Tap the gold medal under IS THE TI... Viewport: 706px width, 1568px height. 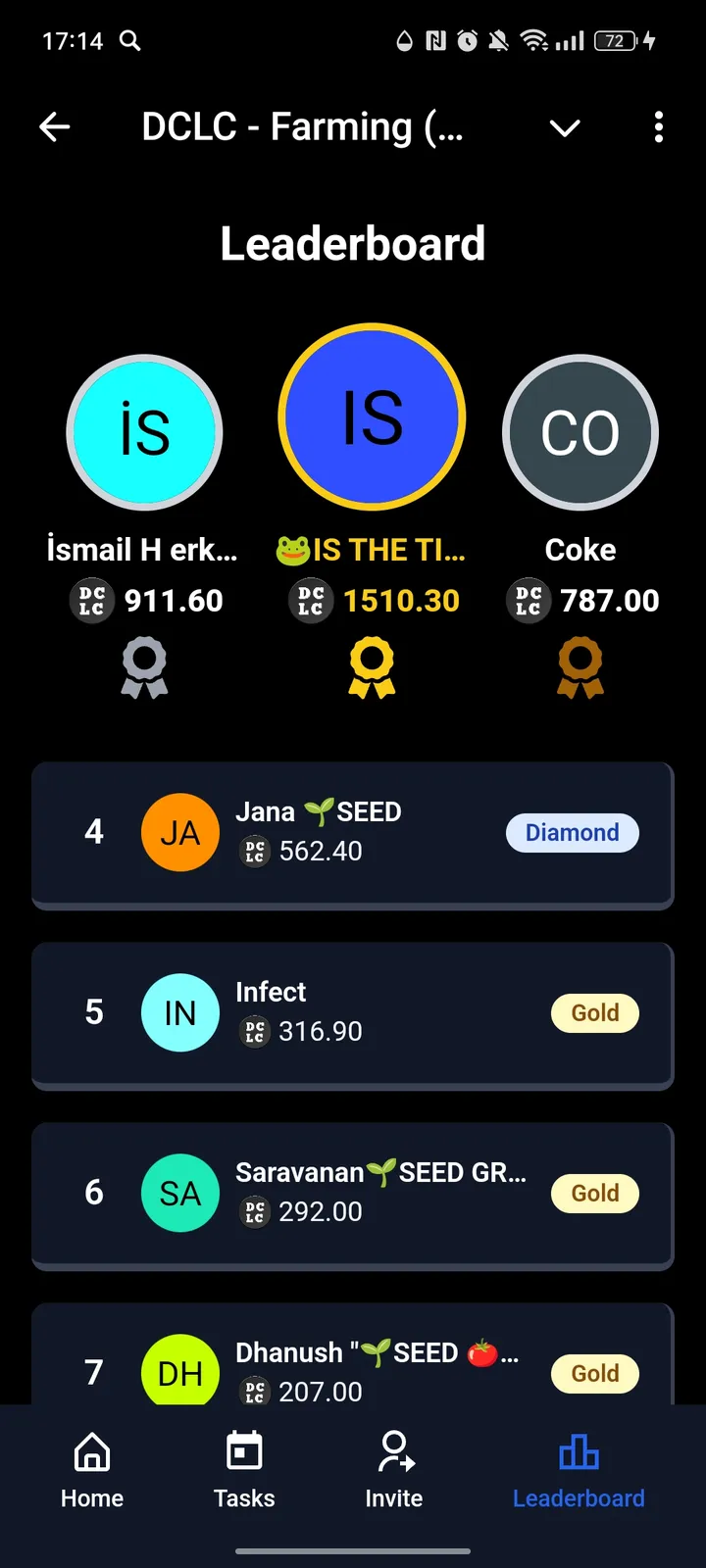[372, 667]
